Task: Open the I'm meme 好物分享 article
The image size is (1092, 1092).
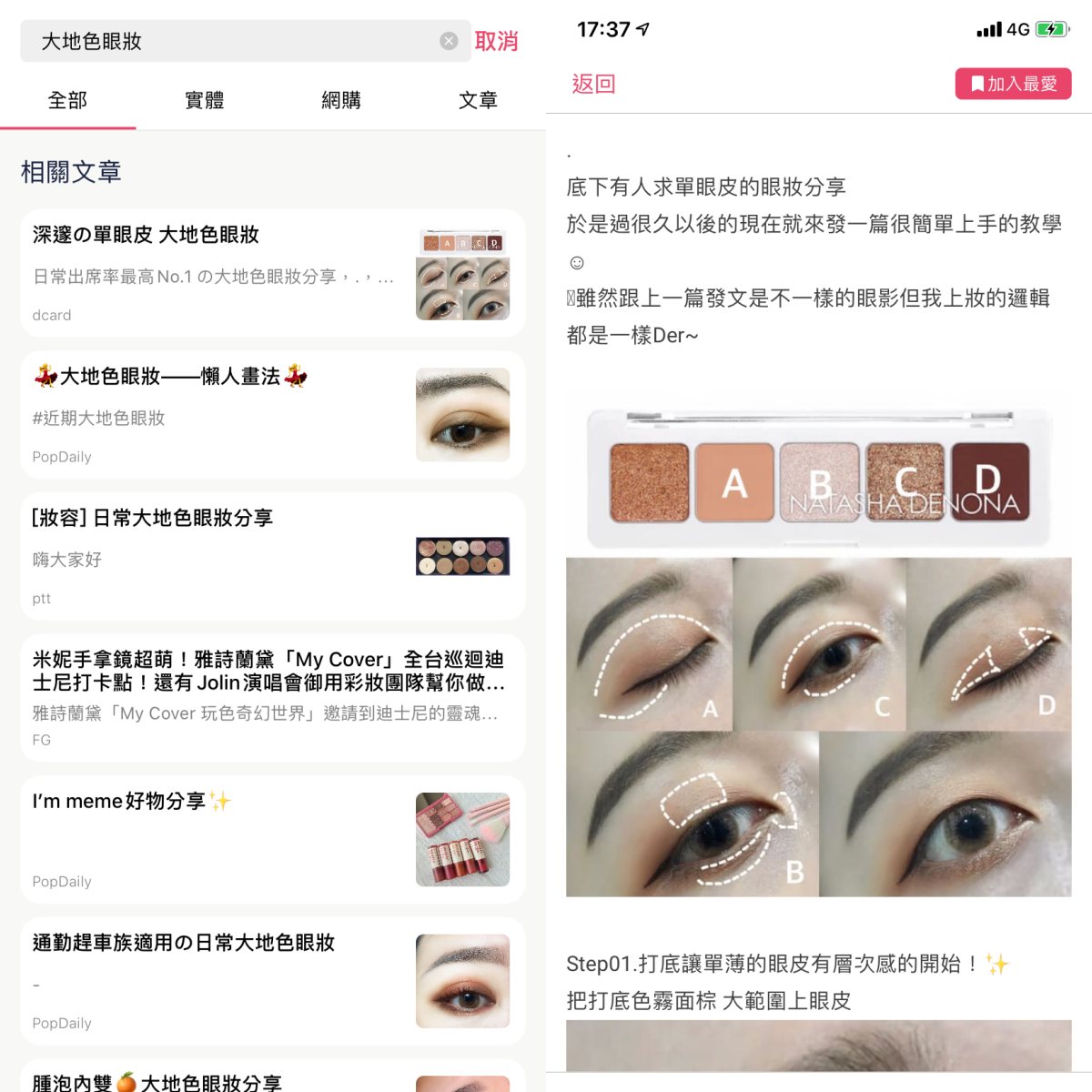Action: tap(272, 839)
